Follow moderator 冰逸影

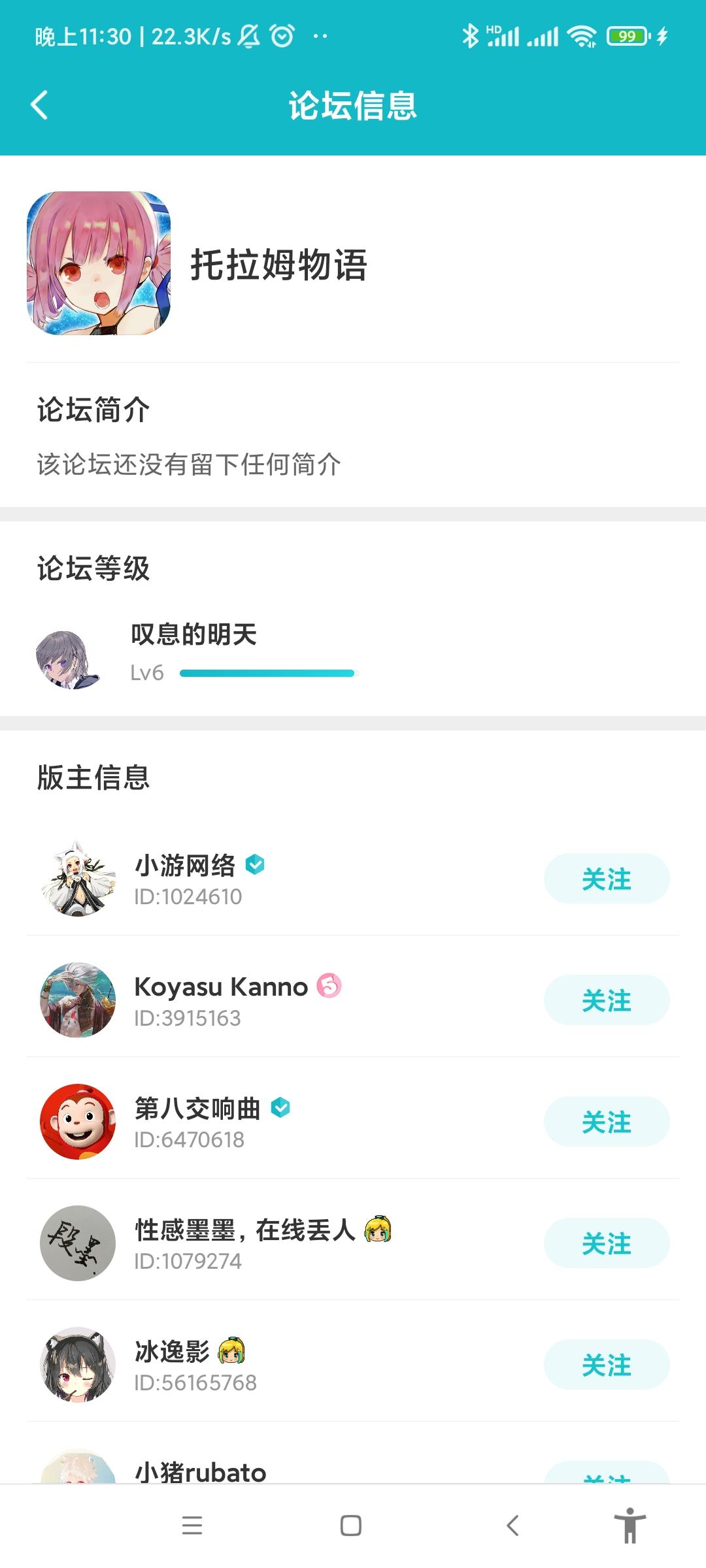pyautogui.click(x=607, y=1365)
